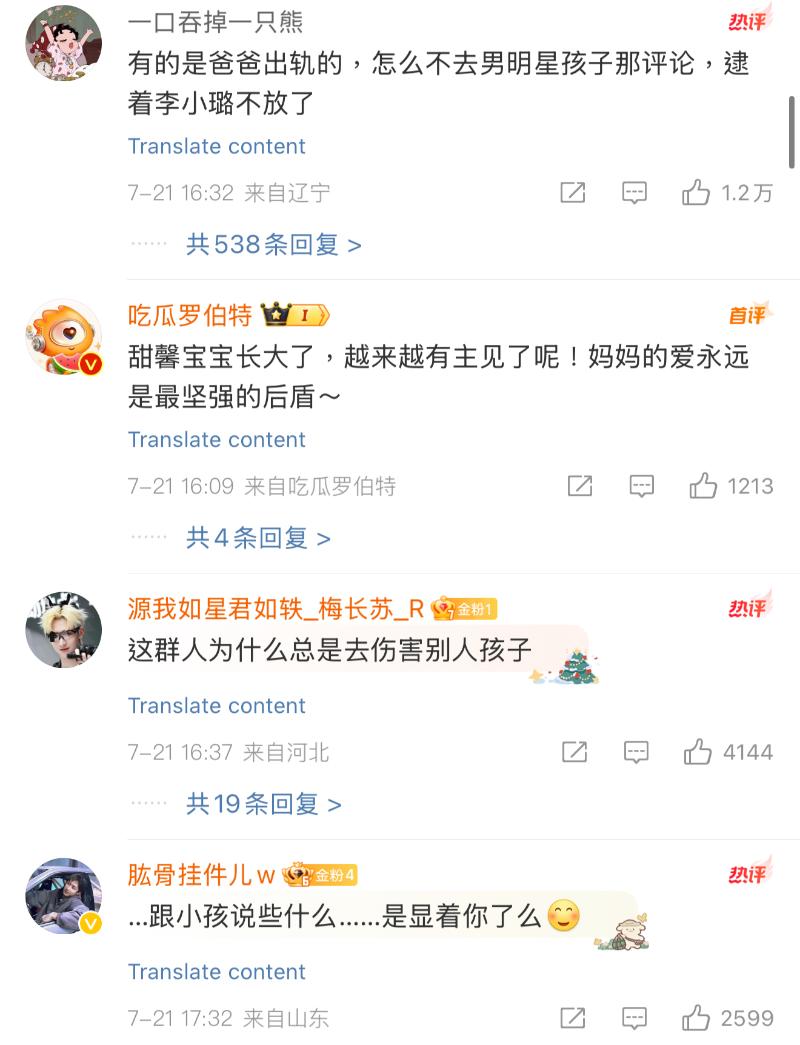
Task: Open 一口吞掉一只熊's profile avatar
Action: pos(64,44)
